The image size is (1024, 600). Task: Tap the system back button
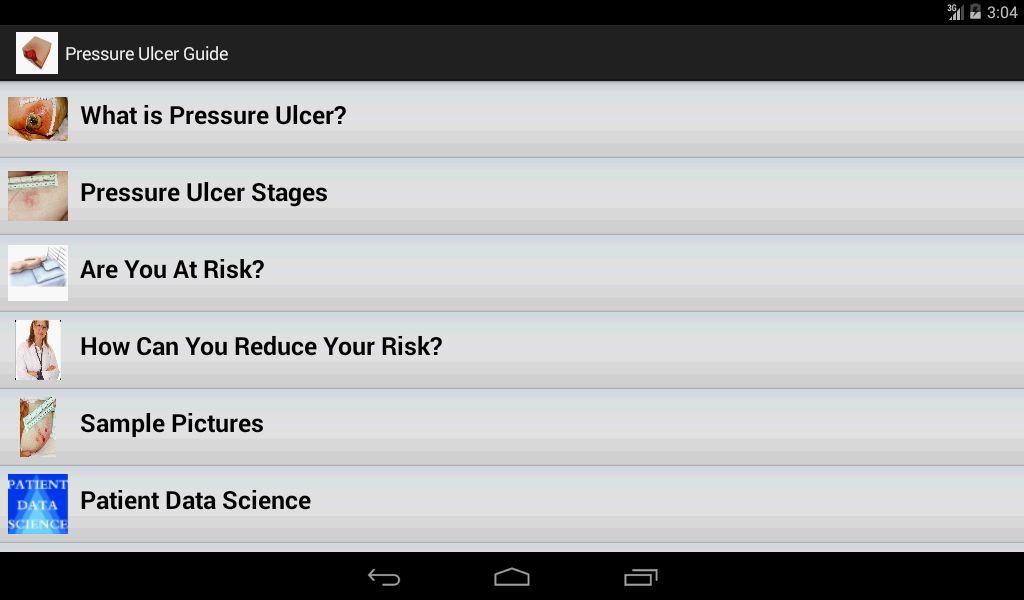point(384,577)
